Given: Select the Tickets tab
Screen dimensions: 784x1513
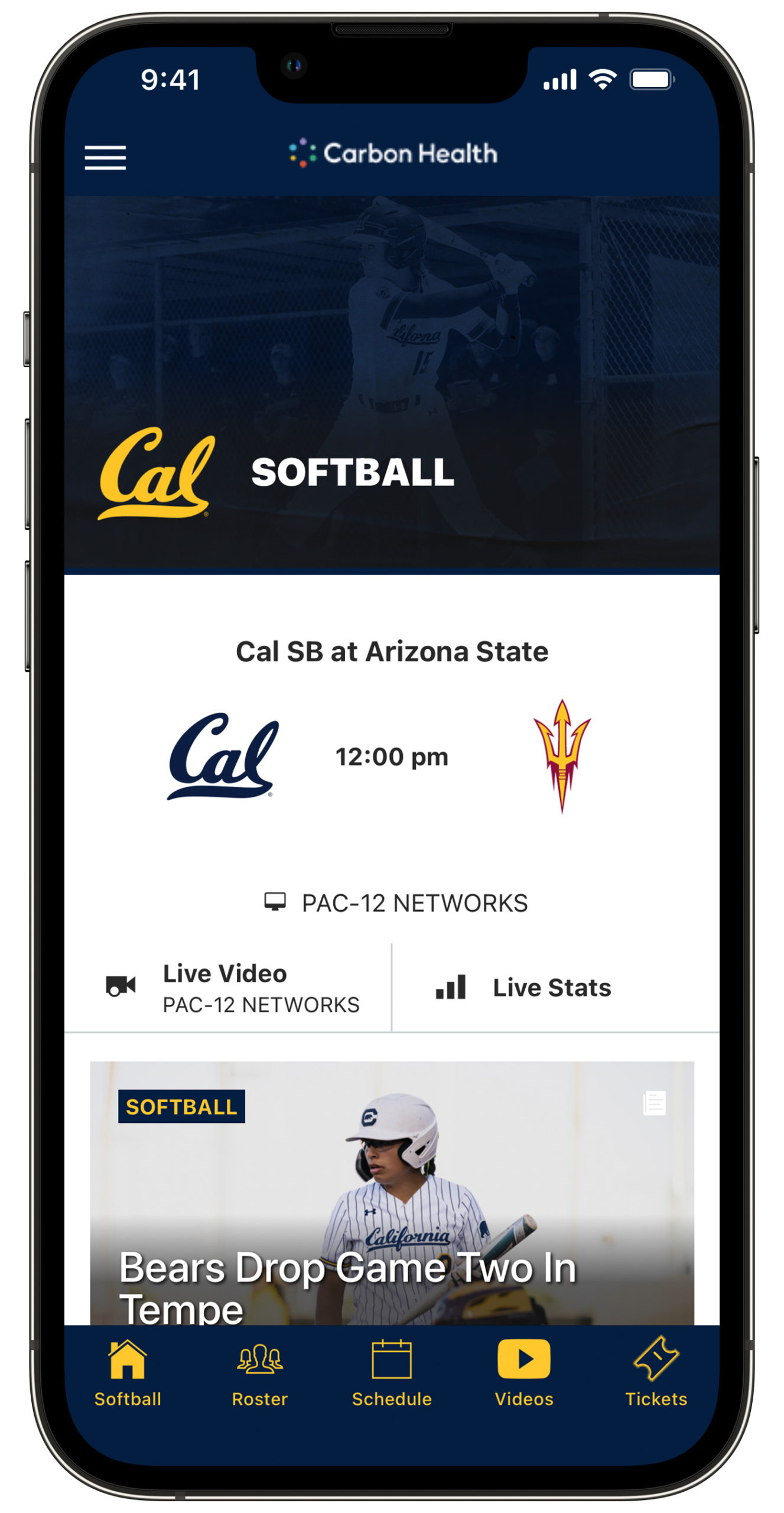Looking at the screenshot, I should [656, 1374].
